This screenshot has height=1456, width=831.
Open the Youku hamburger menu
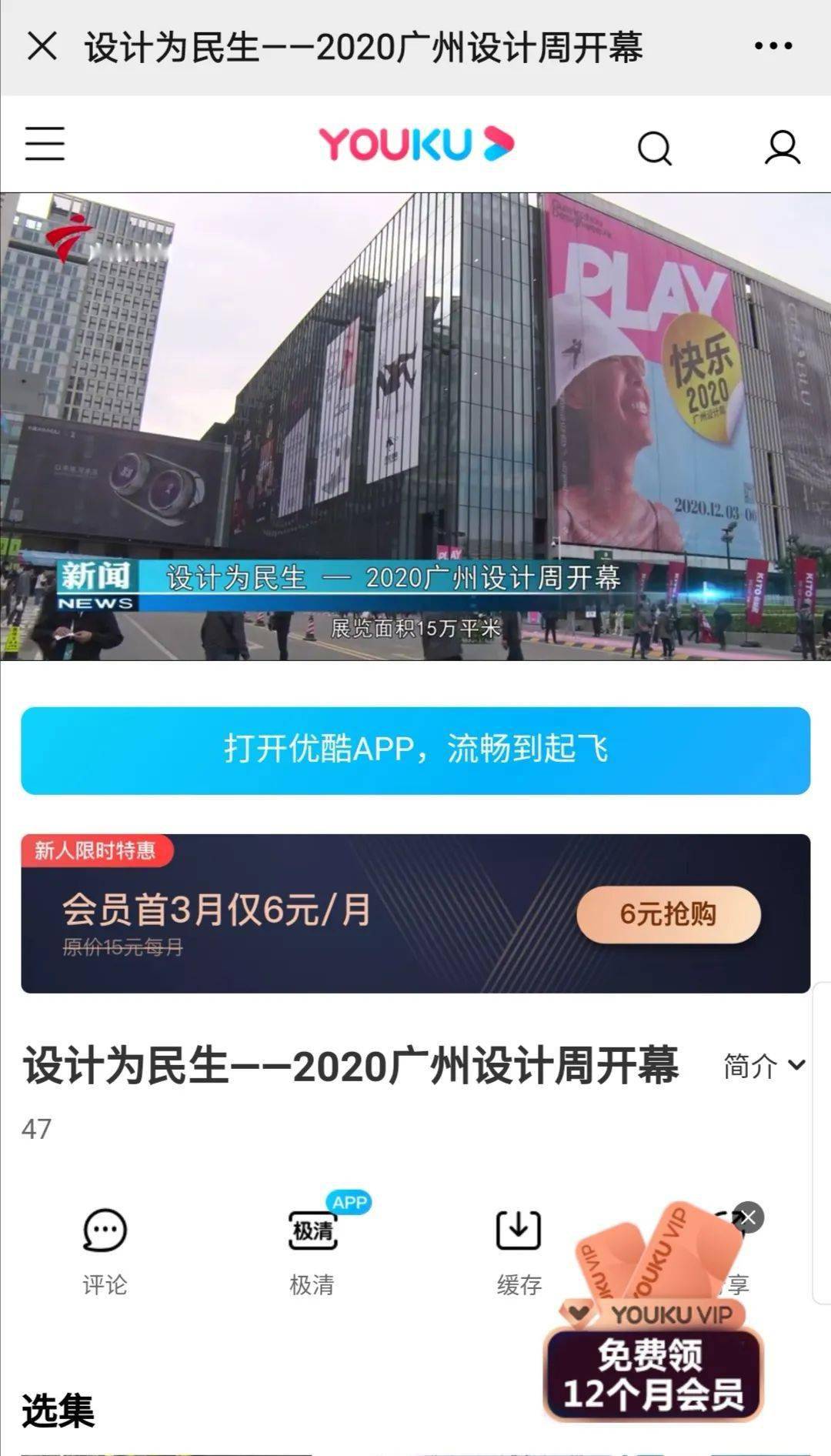click(45, 144)
